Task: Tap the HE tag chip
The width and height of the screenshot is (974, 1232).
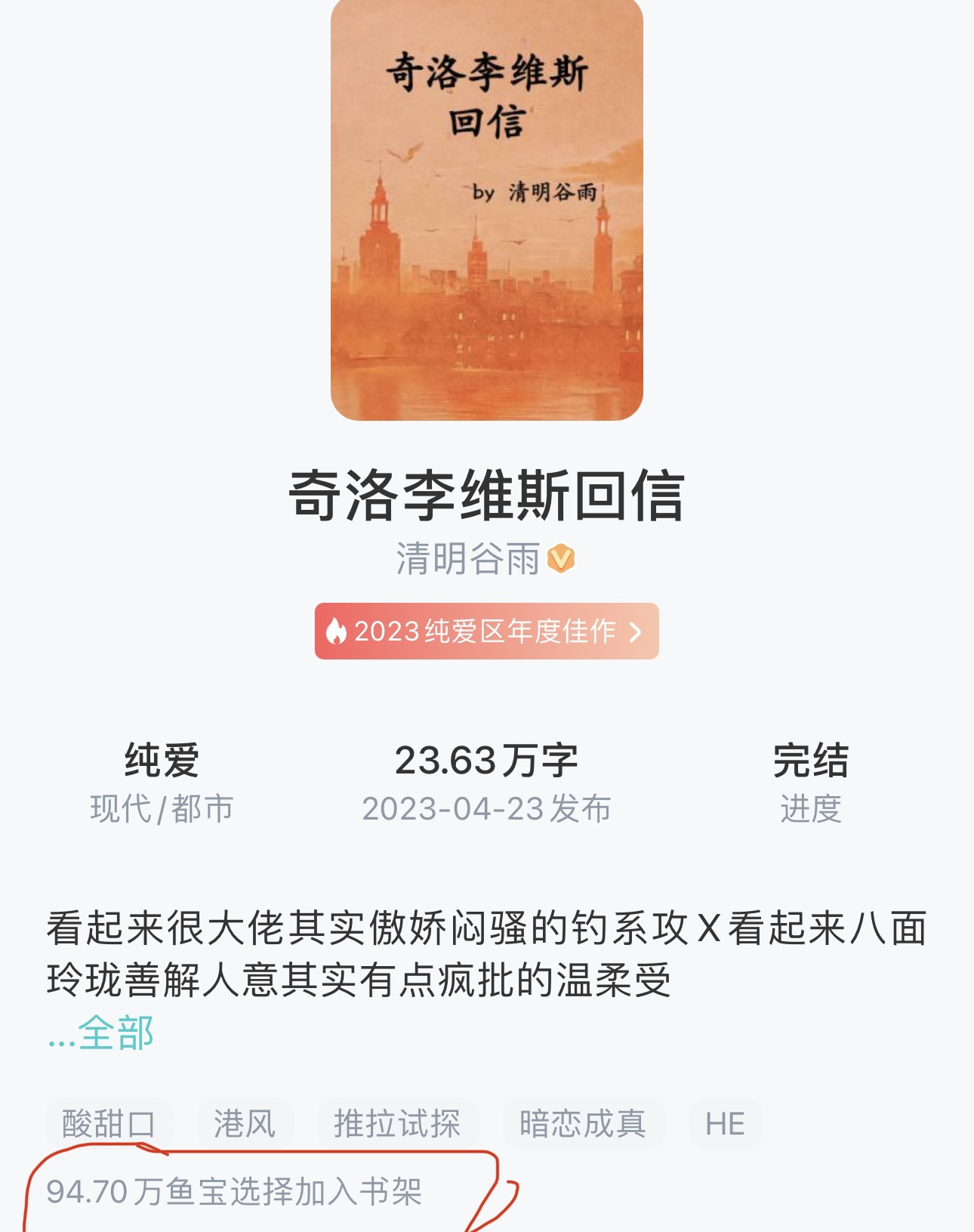Action: click(x=725, y=1123)
